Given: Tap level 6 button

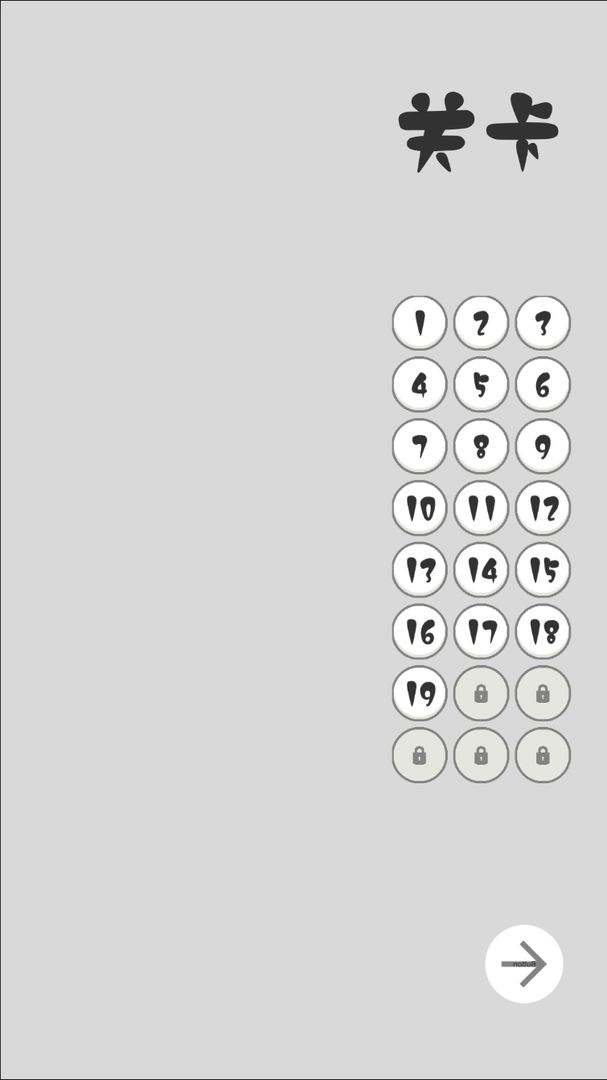Looking at the screenshot, I should coord(543,385).
